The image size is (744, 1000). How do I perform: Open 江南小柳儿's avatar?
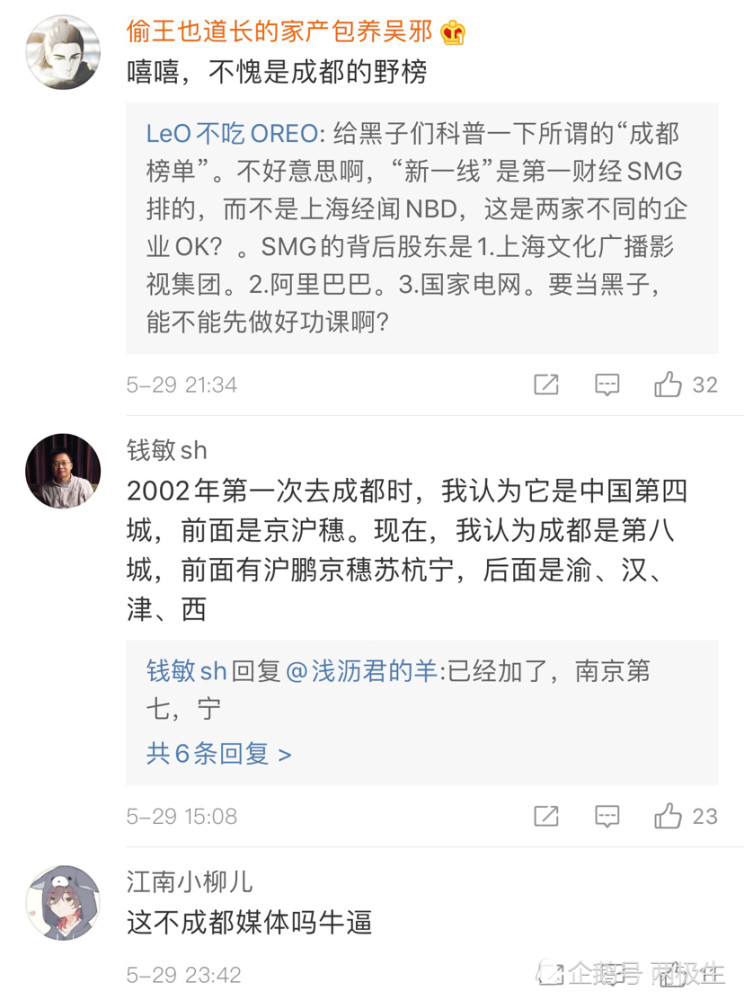pos(62,902)
